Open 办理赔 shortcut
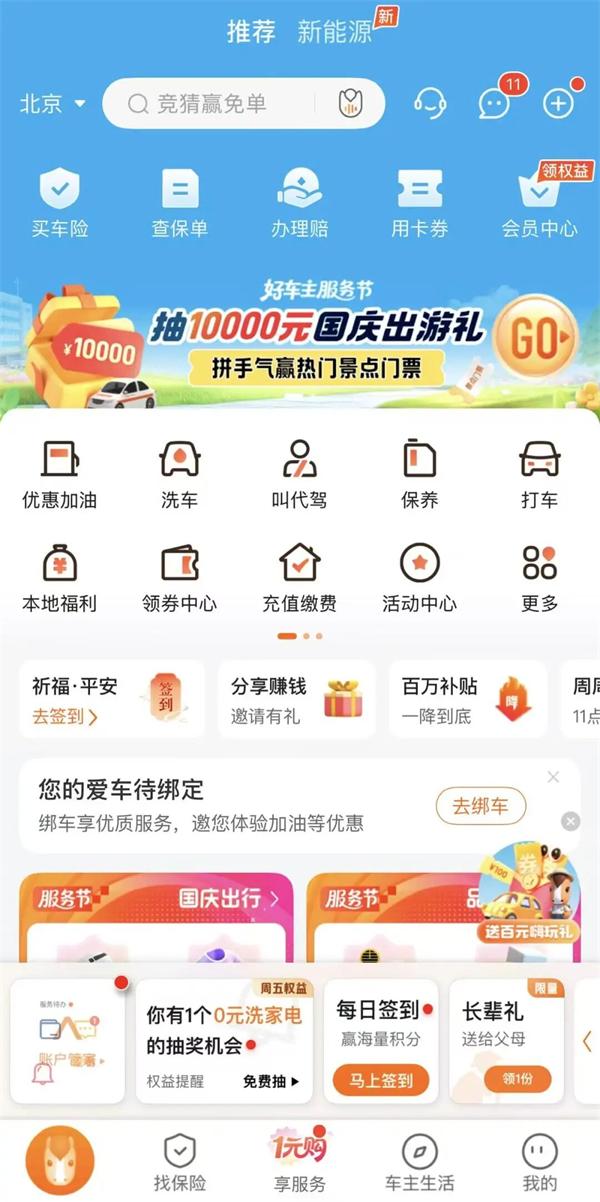Screen dimensions: 600x1202 300,203
